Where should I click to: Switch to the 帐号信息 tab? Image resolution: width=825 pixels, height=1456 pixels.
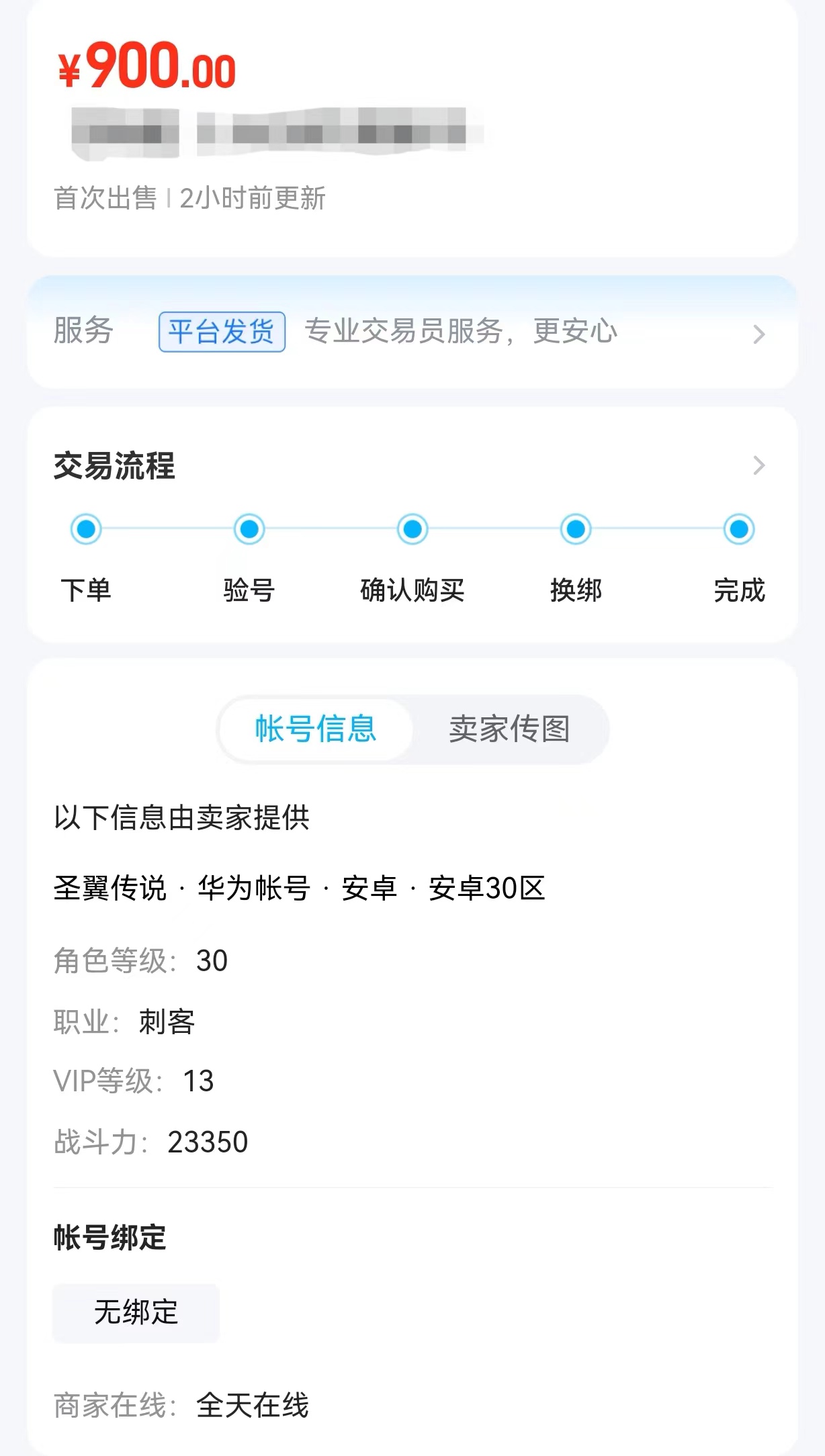316,729
